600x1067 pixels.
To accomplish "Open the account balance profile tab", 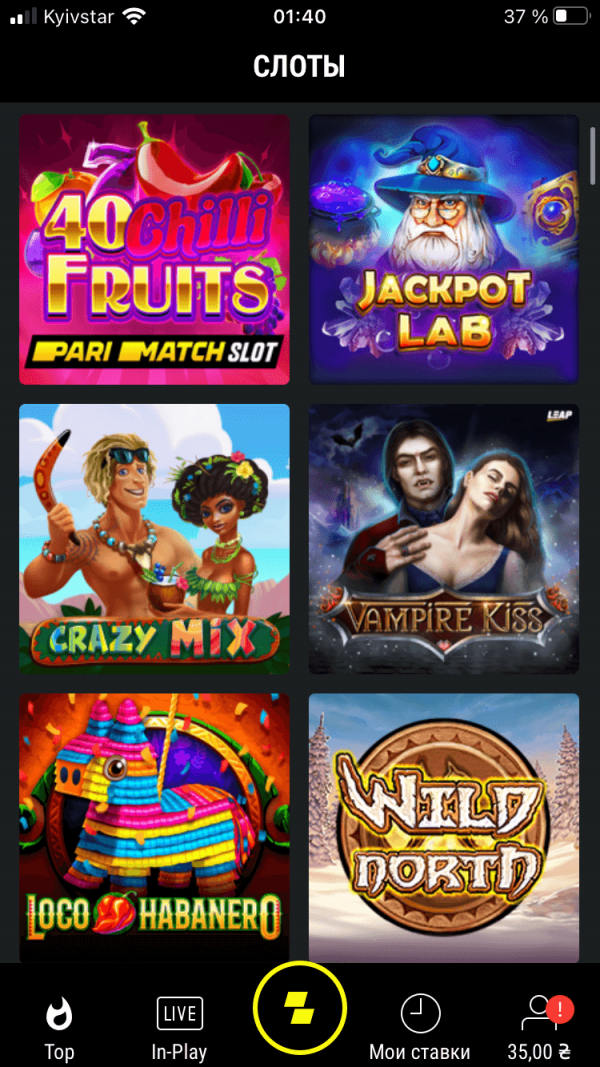I will pyautogui.click(x=539, y=1028).
